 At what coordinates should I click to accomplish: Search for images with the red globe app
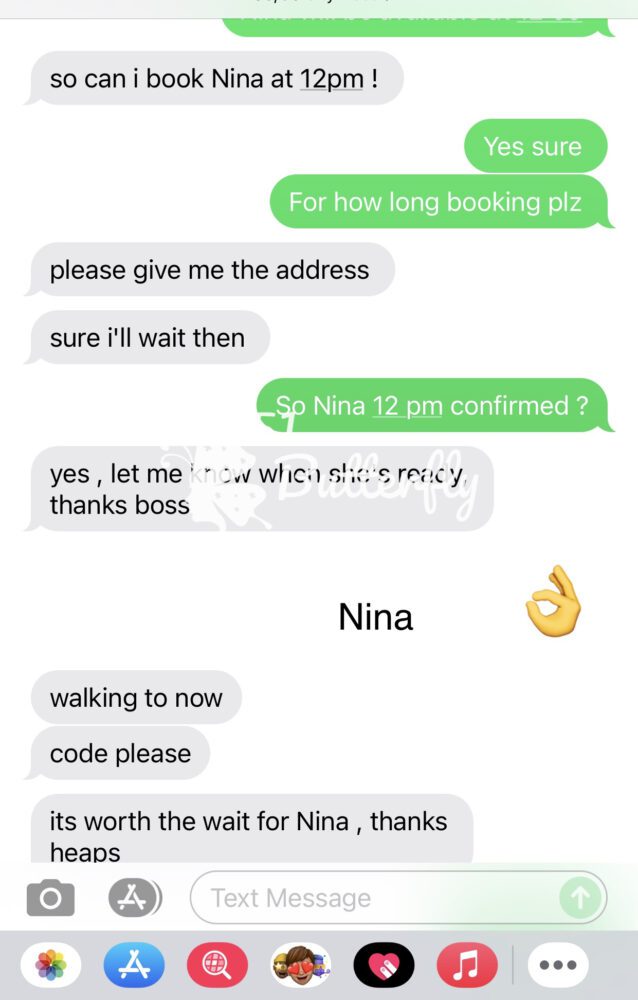pyautogui.click(x=217, y=966)
